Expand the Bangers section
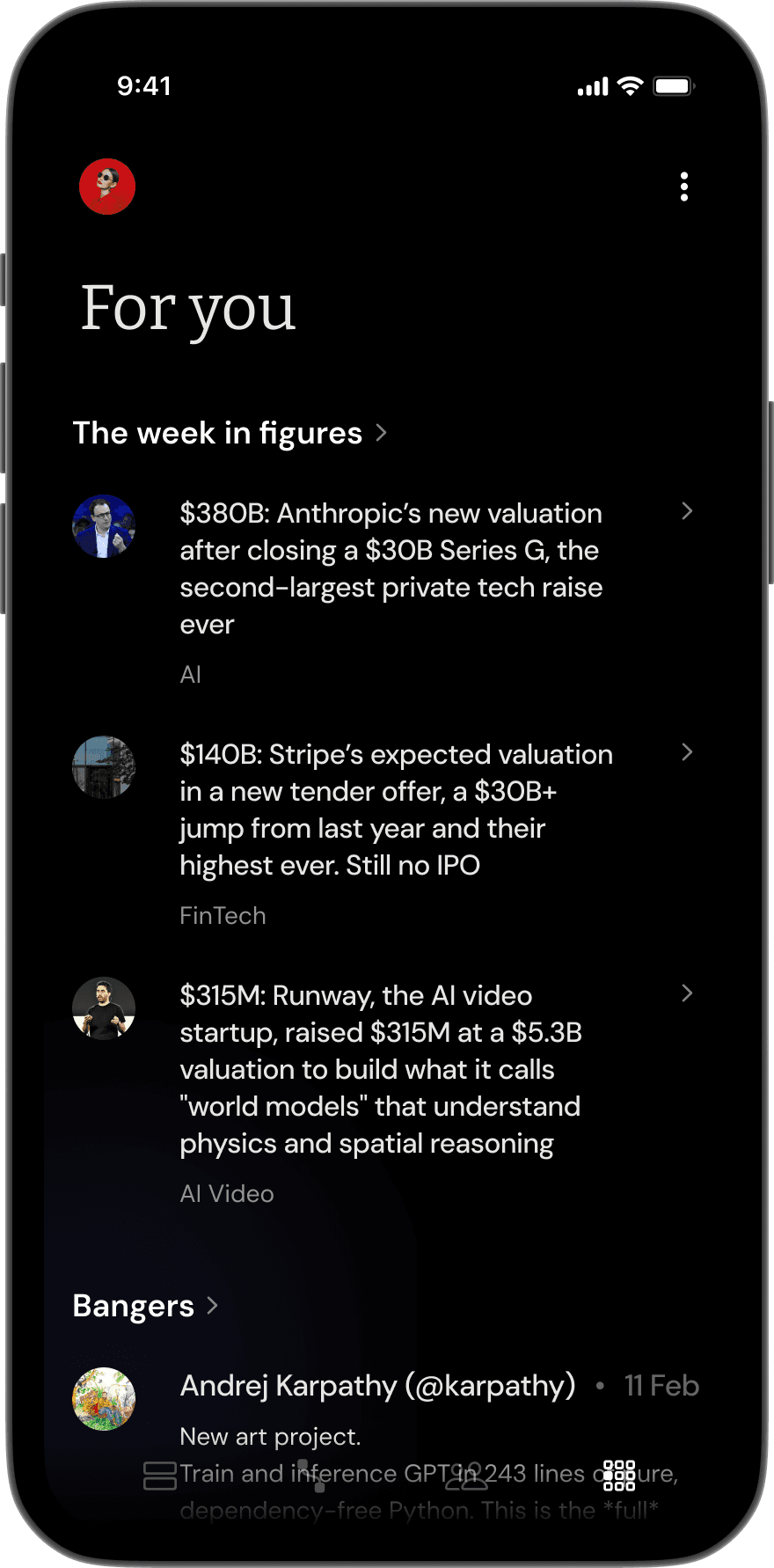Screen dimensions: 774x1568 coord(145,1306)
